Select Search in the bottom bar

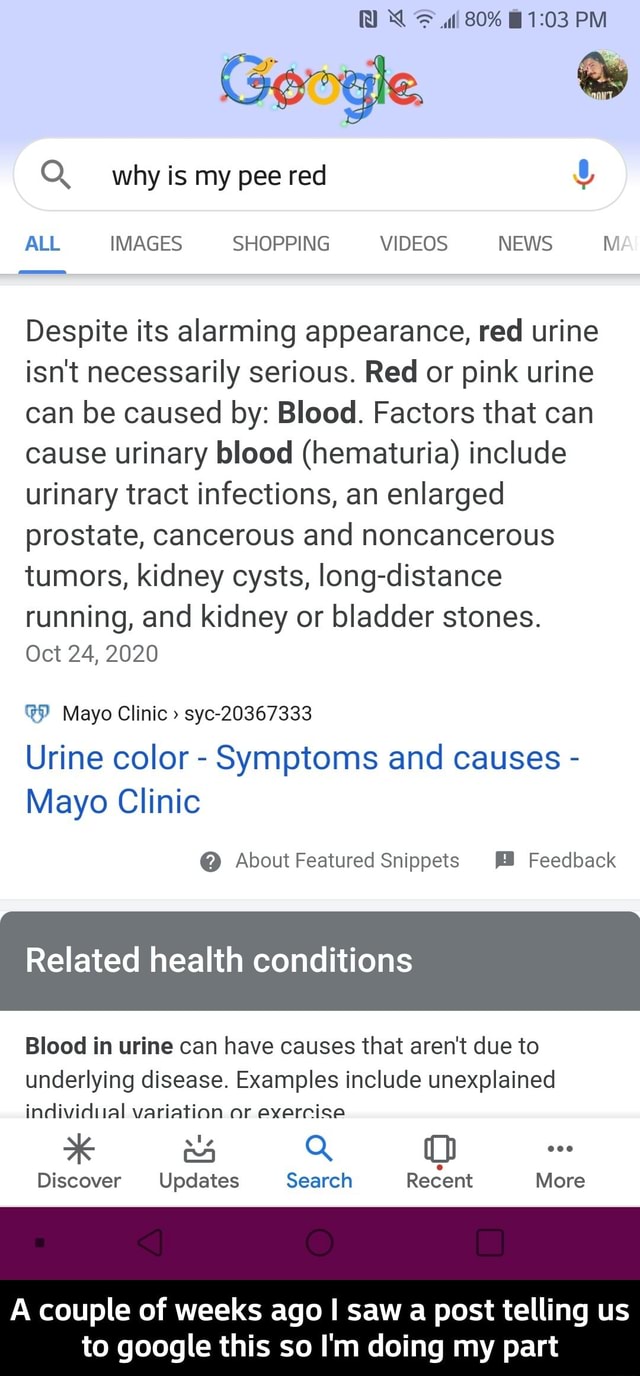(x=319, y=1163)
